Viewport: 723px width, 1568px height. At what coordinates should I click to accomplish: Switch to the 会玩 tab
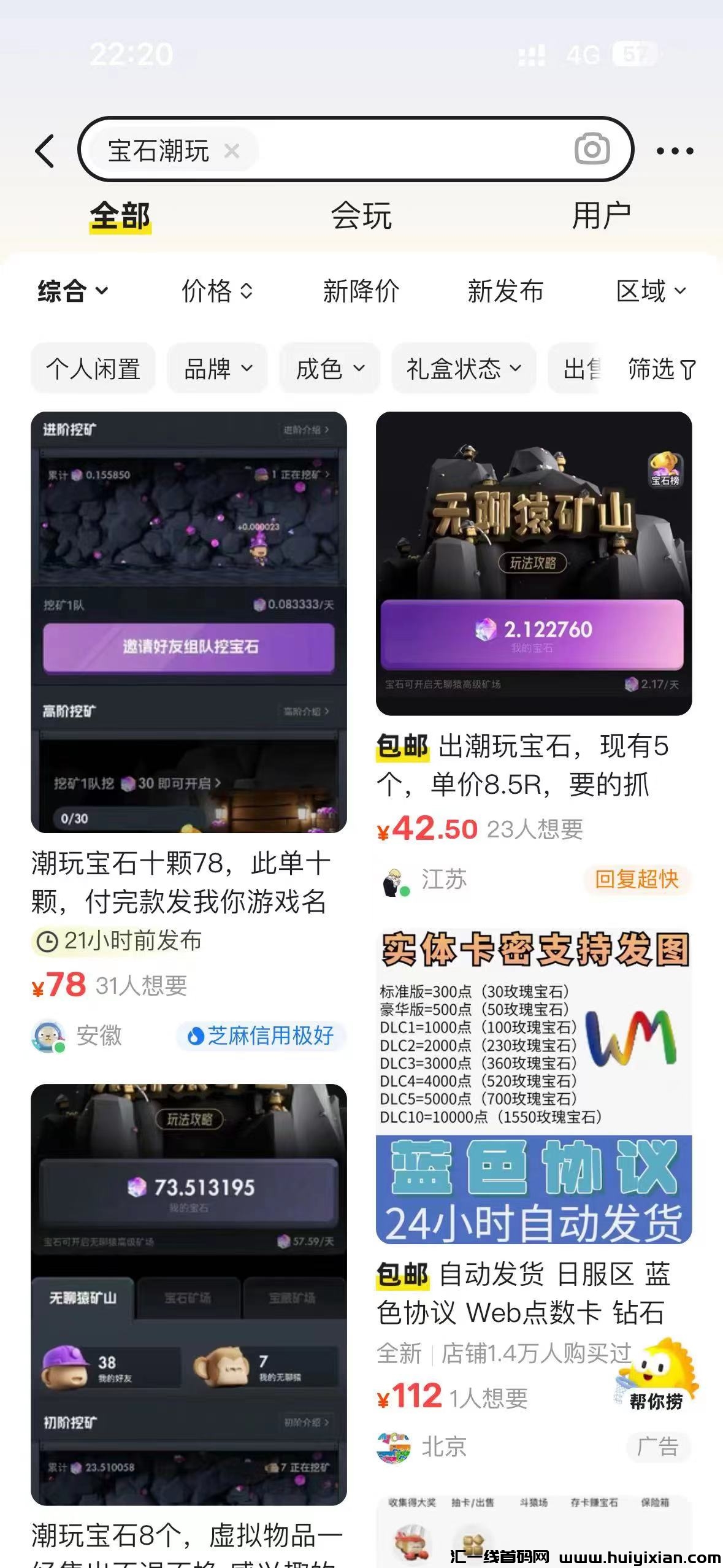tap(361, 217)
